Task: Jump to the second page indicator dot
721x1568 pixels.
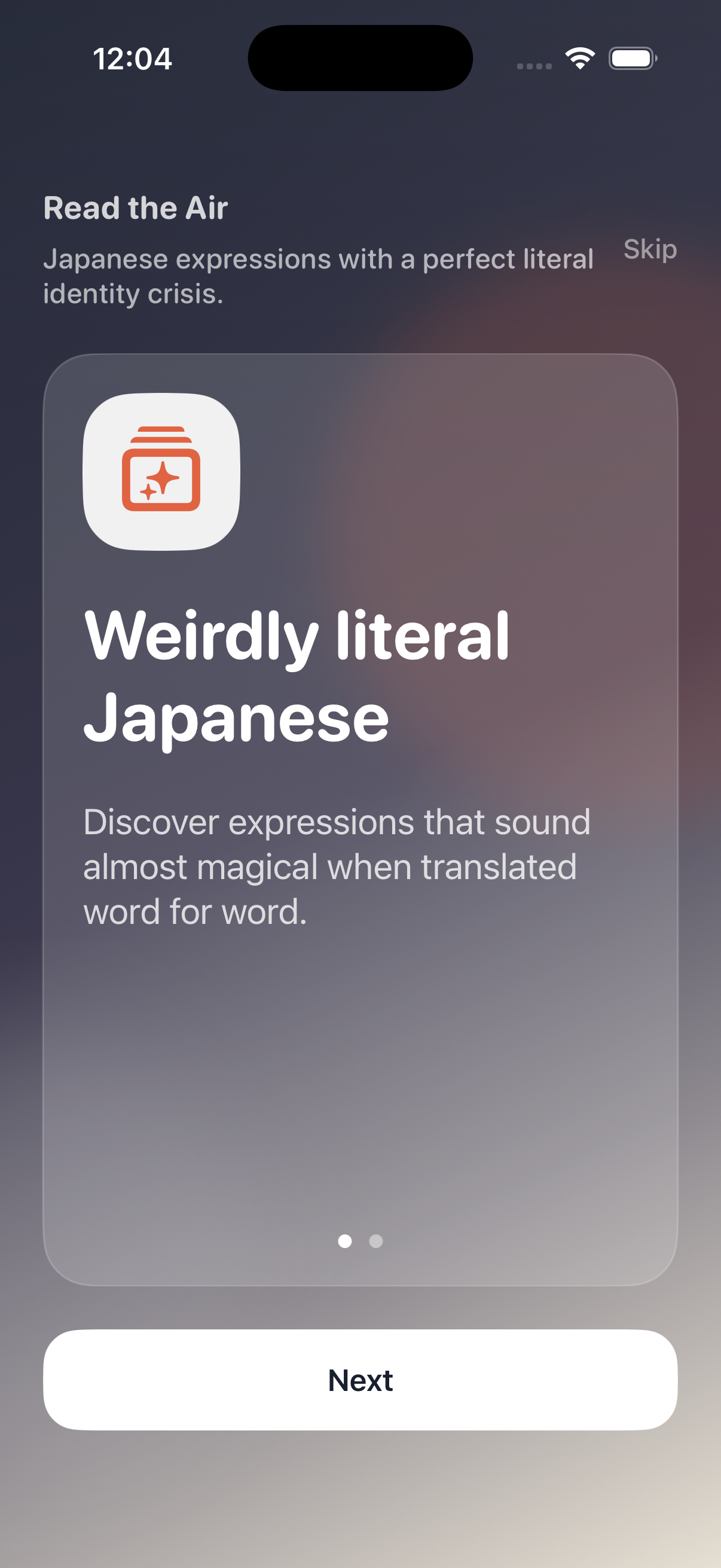Action: click(376, 1240)
